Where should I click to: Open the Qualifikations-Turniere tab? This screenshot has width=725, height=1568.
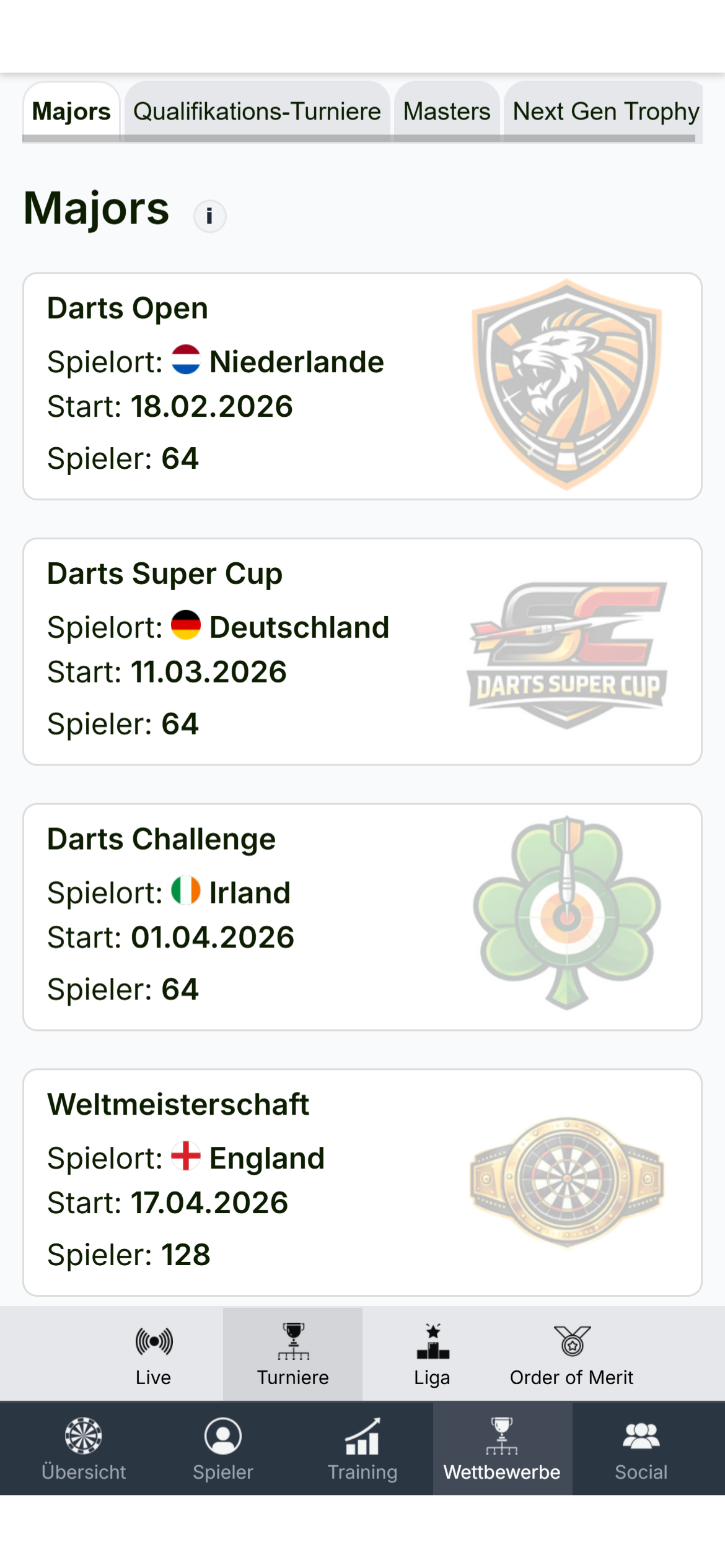[257, 111]
